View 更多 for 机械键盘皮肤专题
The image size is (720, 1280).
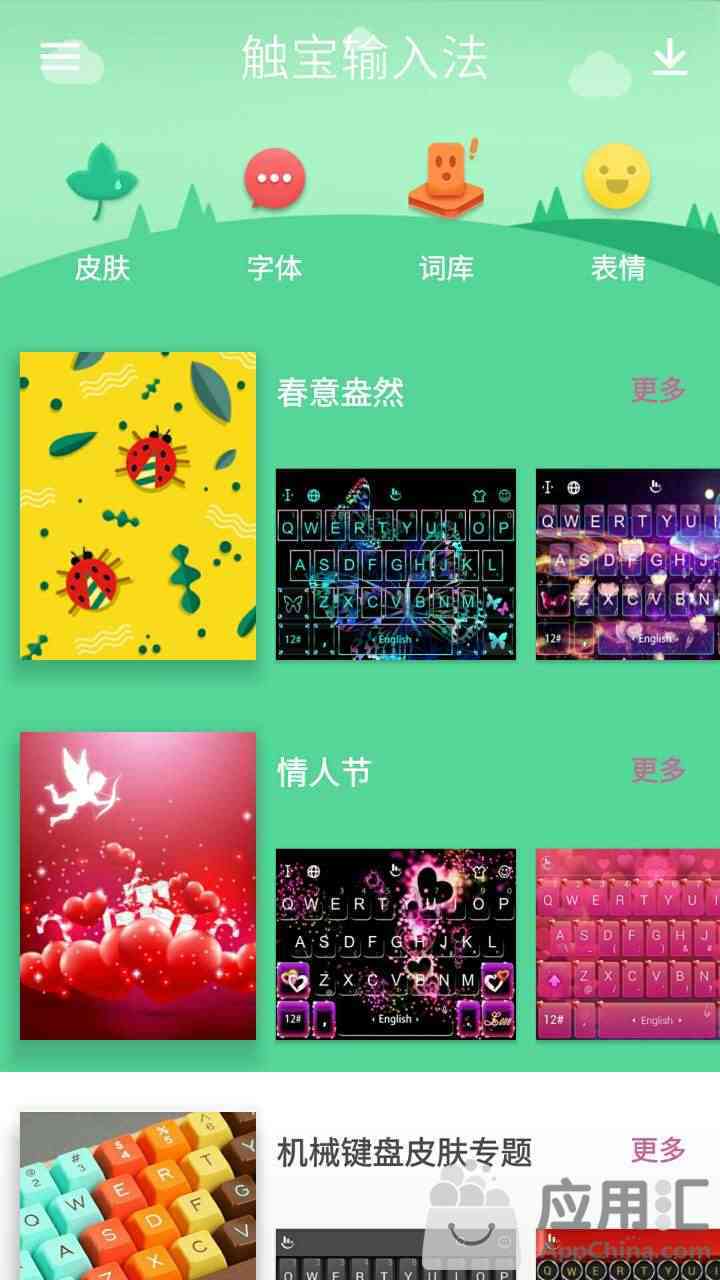click(658, 1150)
